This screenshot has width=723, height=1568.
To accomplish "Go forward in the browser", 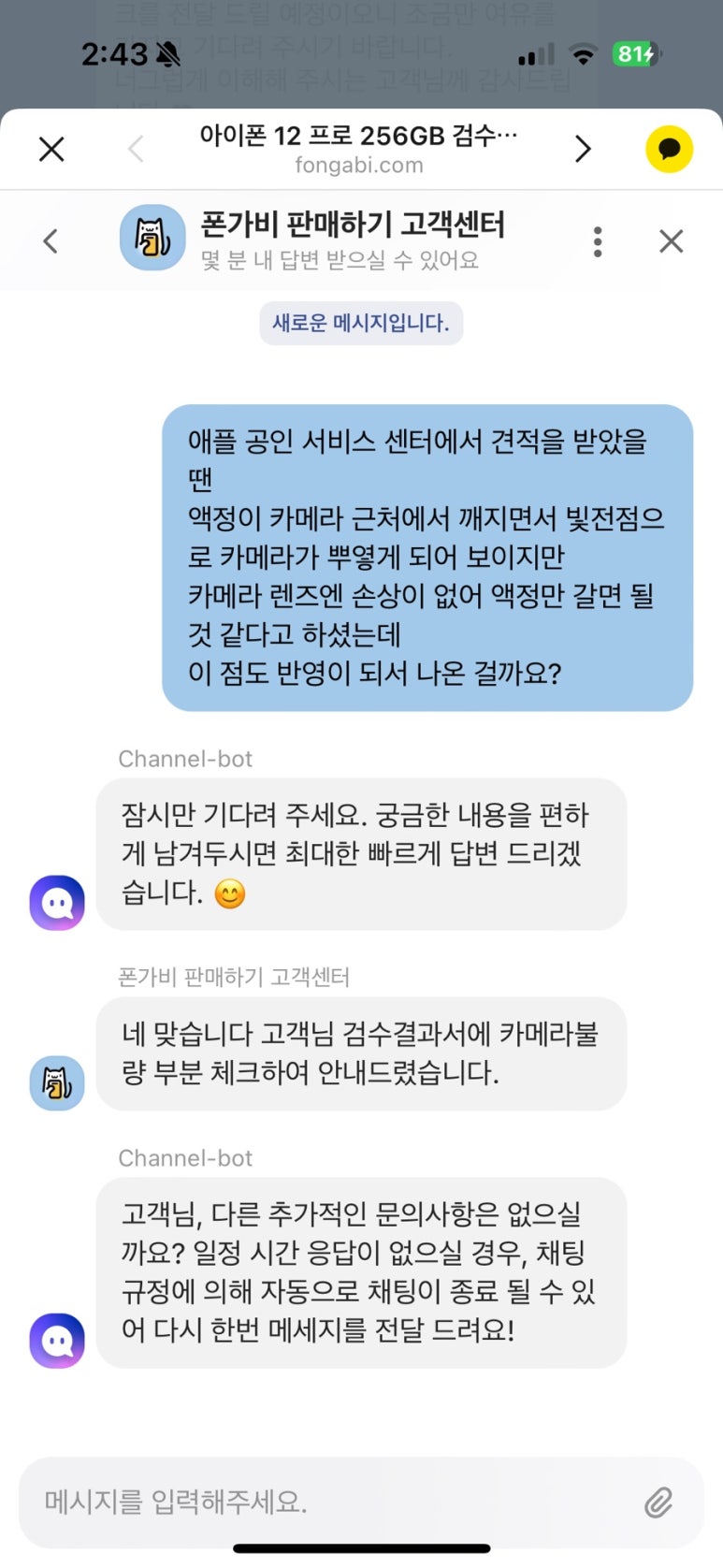I will pos(583,149).
